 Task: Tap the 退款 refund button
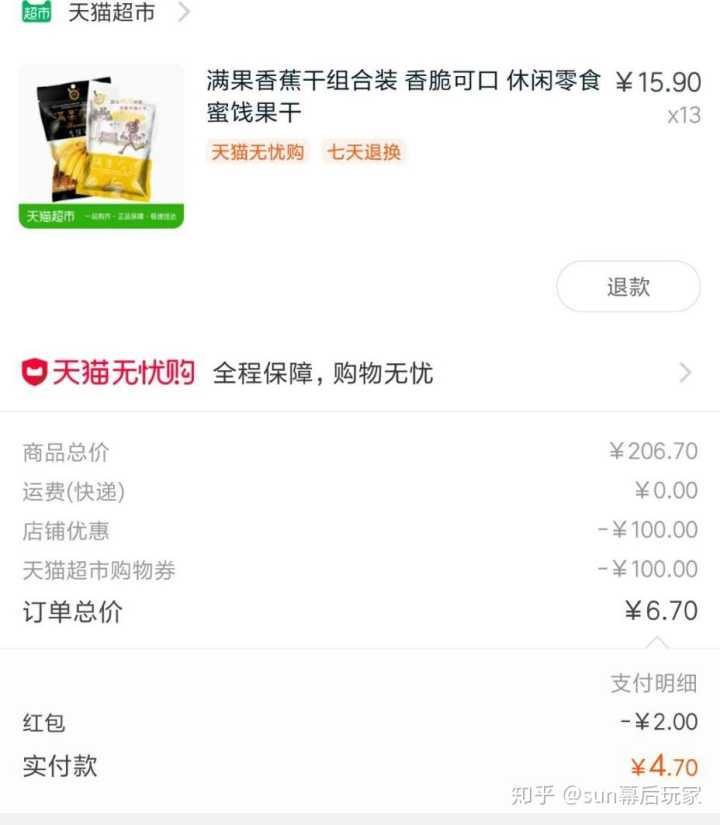(628, 287)
